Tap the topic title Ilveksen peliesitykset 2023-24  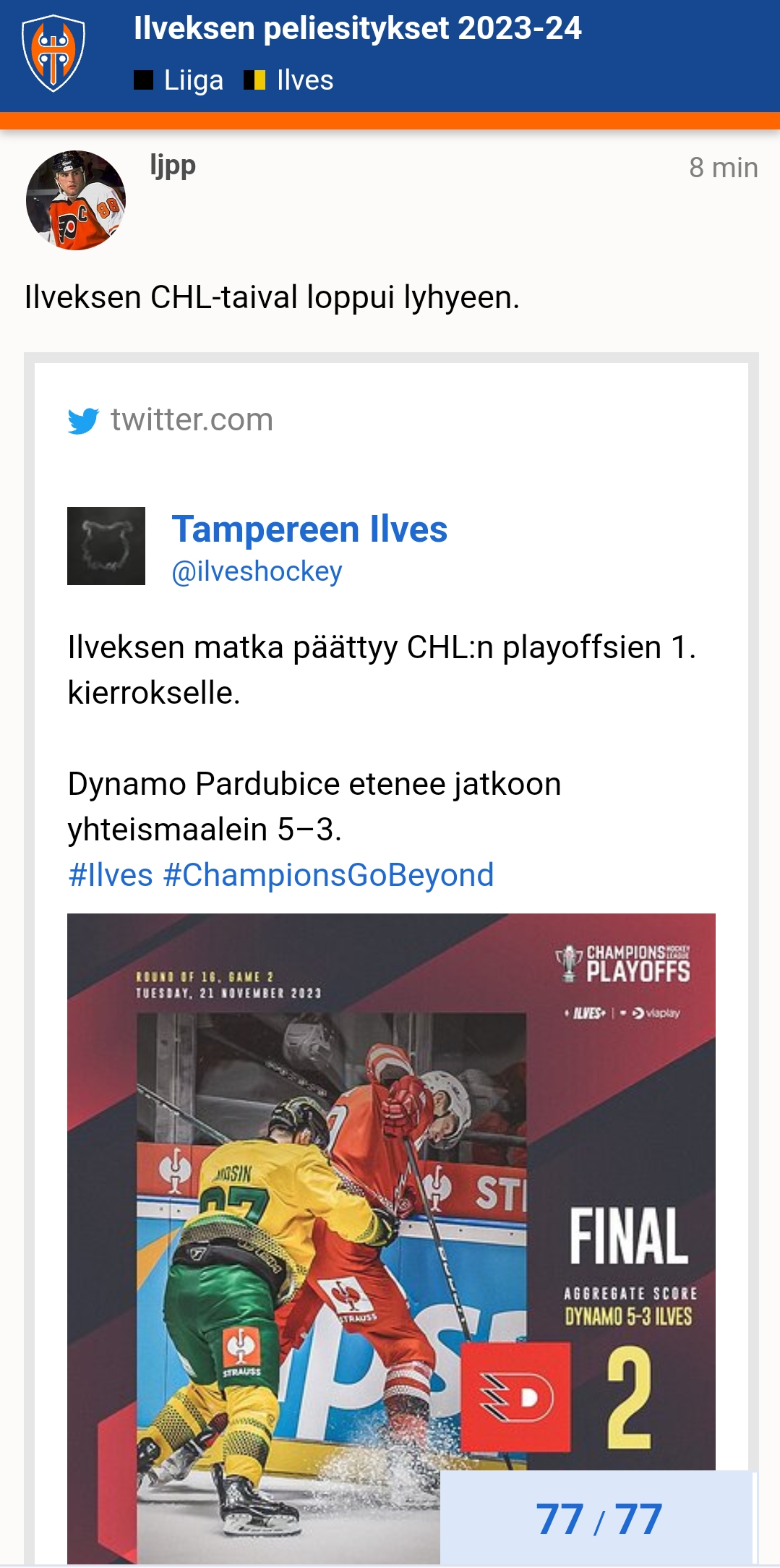pos(357,29)
